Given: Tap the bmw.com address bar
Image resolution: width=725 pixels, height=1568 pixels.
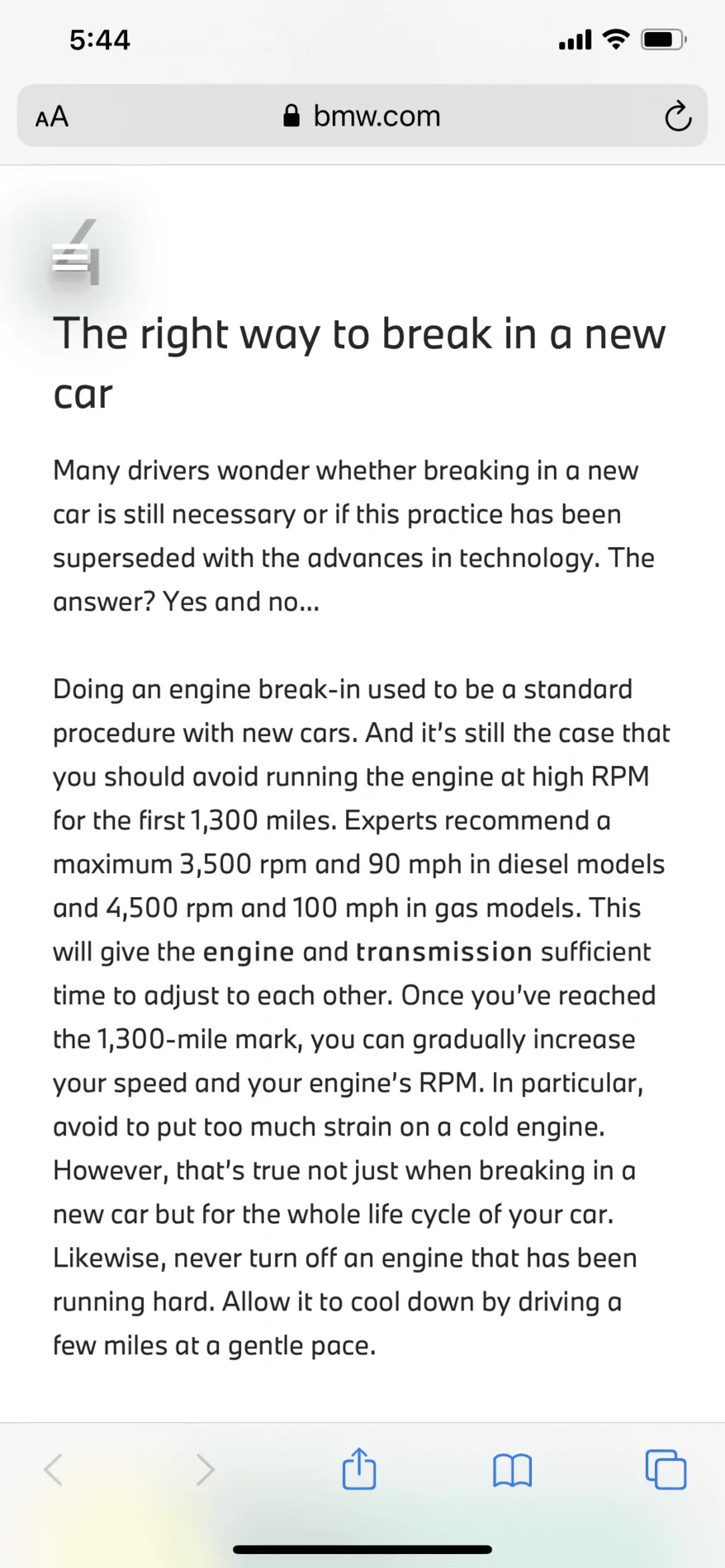Looking at the screenshot, I should (362, 116).
